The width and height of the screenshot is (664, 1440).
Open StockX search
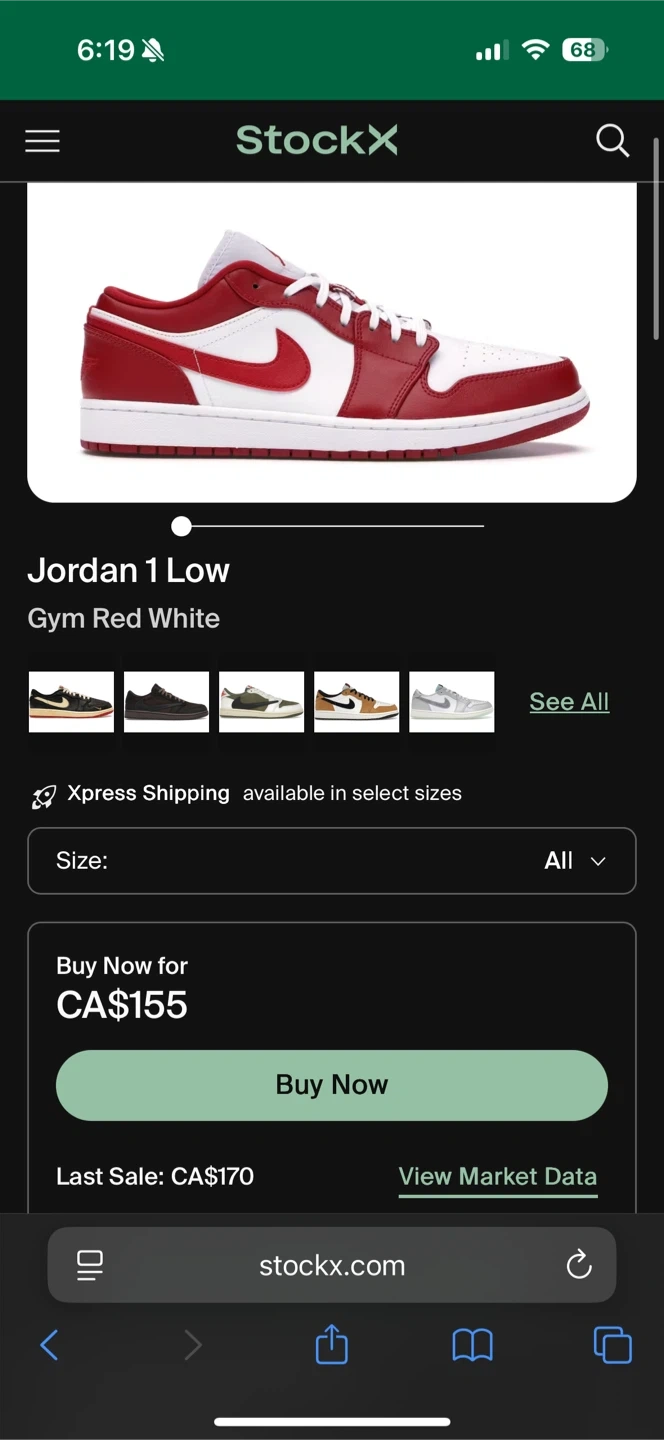612,141
